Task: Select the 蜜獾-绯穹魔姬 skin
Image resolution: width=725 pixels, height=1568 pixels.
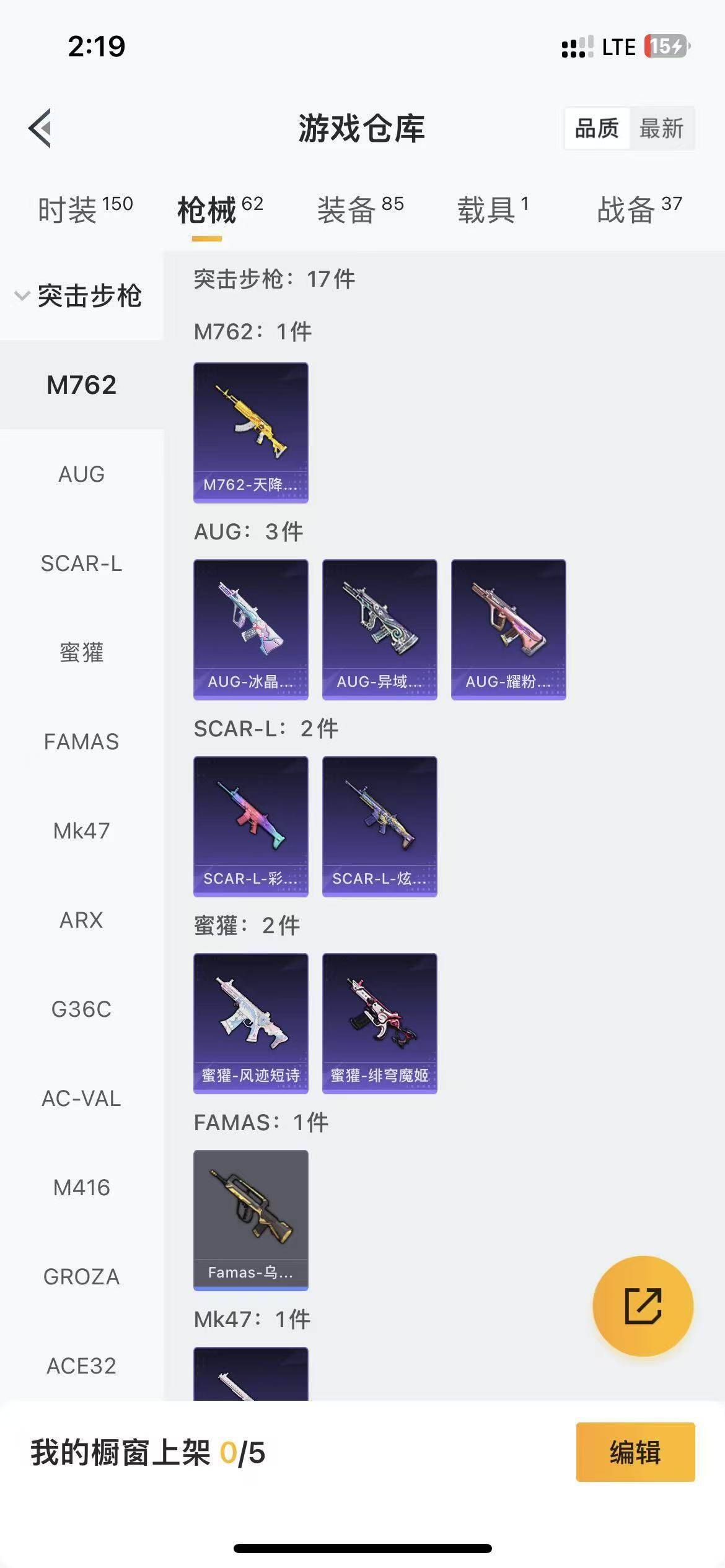Action: 379,1023
